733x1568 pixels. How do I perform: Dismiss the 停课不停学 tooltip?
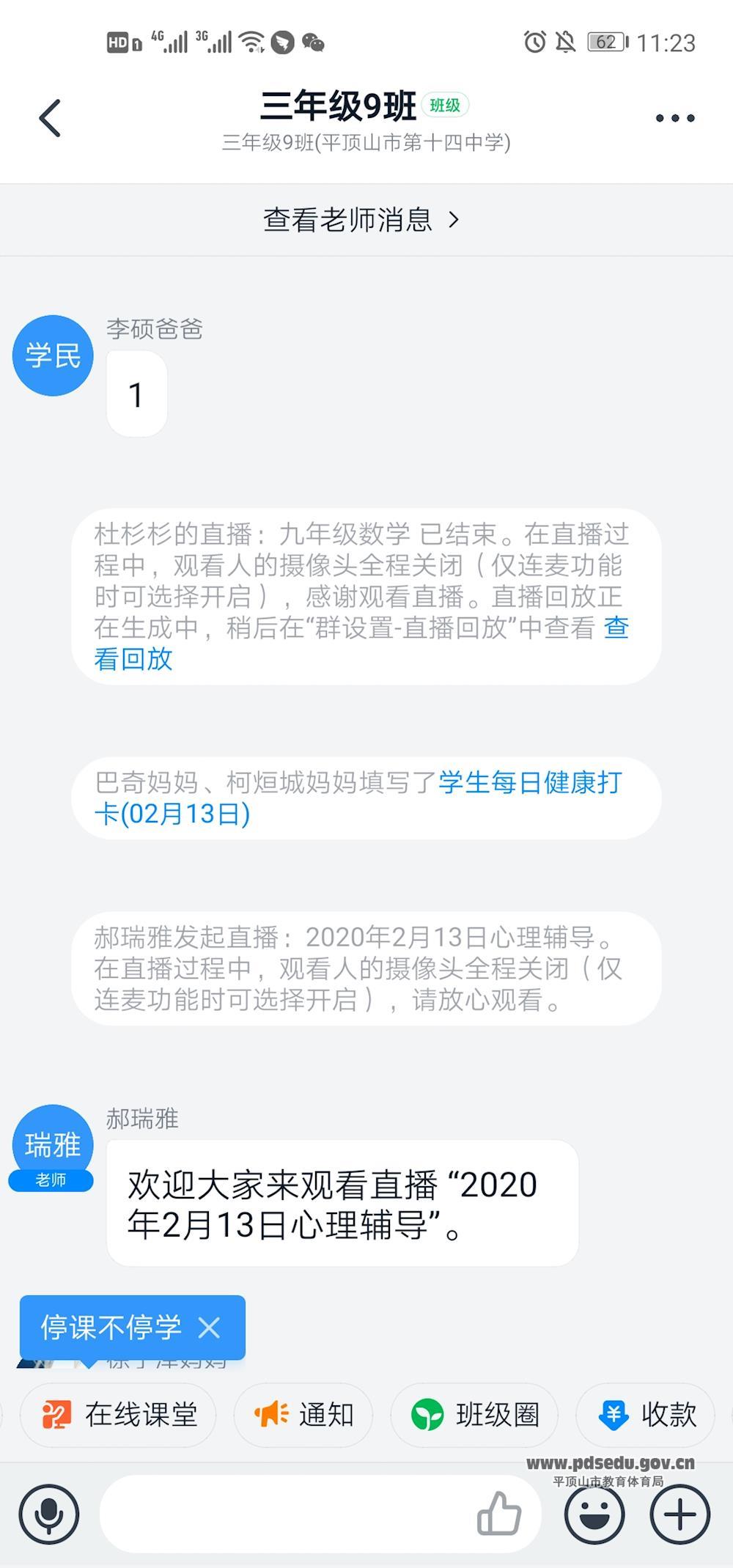pos(209,1328)
